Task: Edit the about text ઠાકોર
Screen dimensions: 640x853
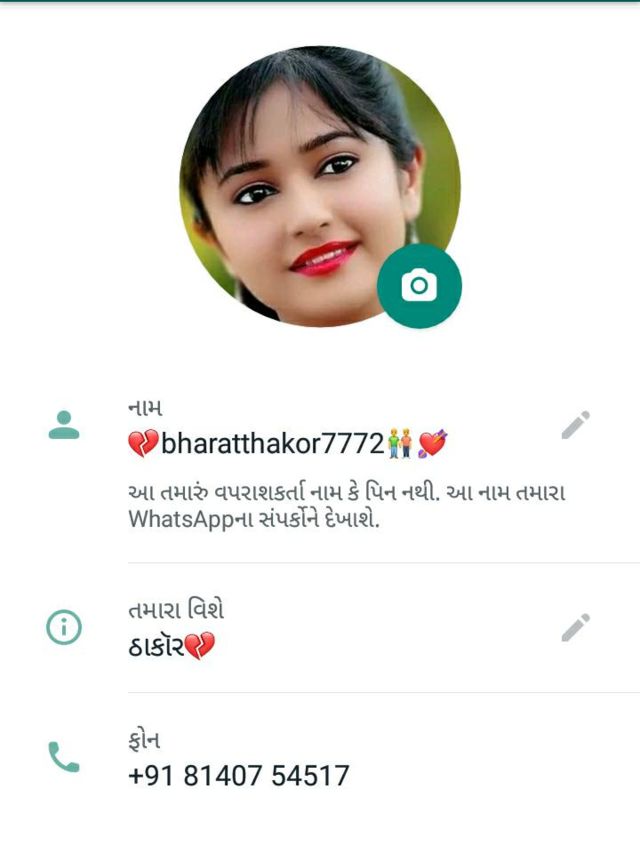Action: click(575, 628)
